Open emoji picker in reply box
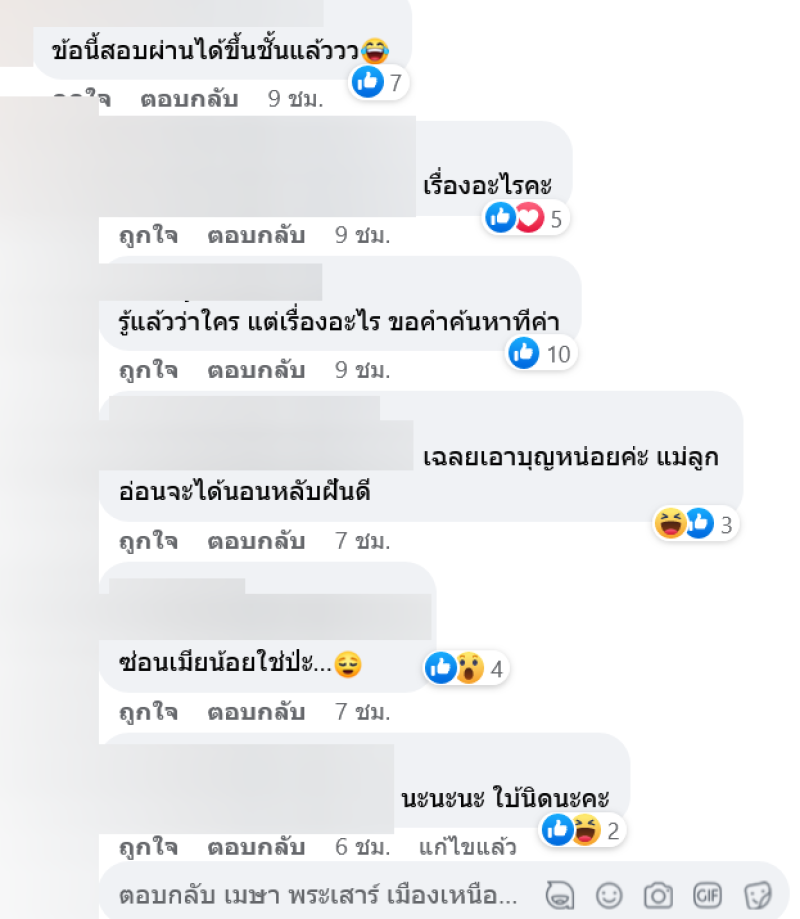This screenshot has width=800, height=919. click(x=608, y=893)
